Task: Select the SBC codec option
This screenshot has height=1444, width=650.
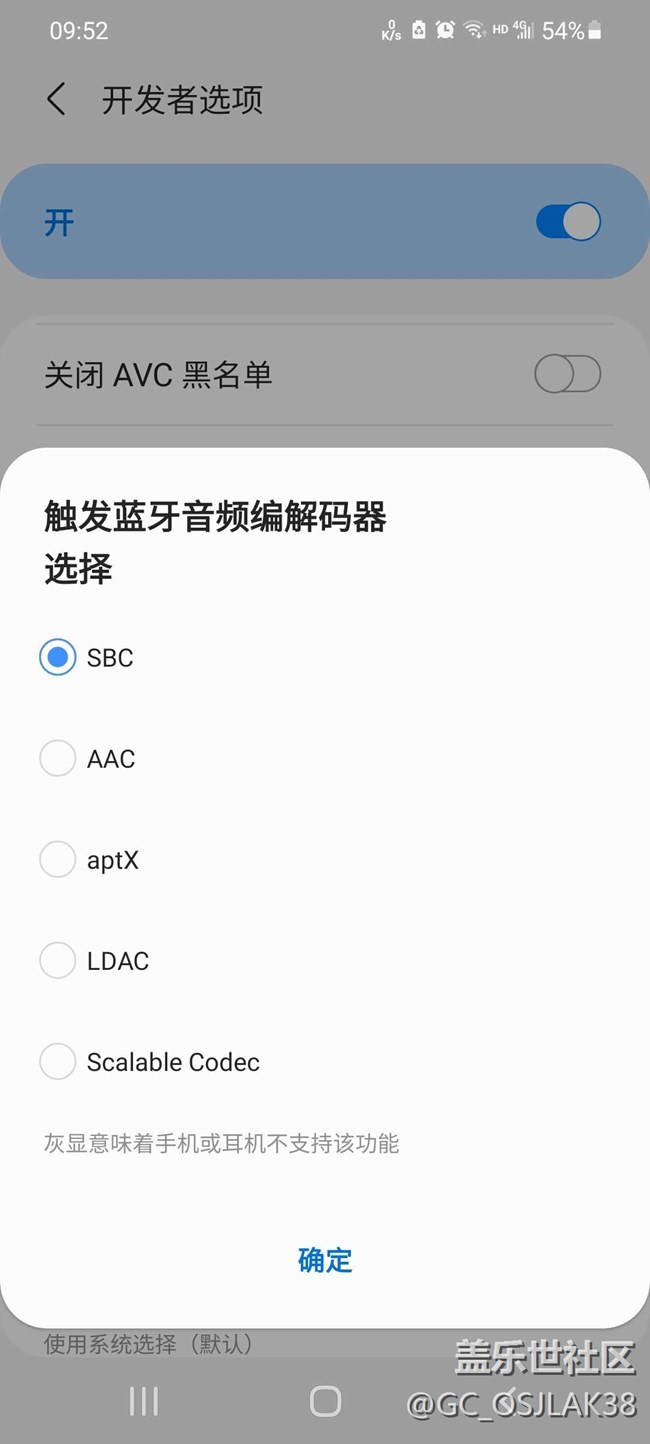Action: 58,658
